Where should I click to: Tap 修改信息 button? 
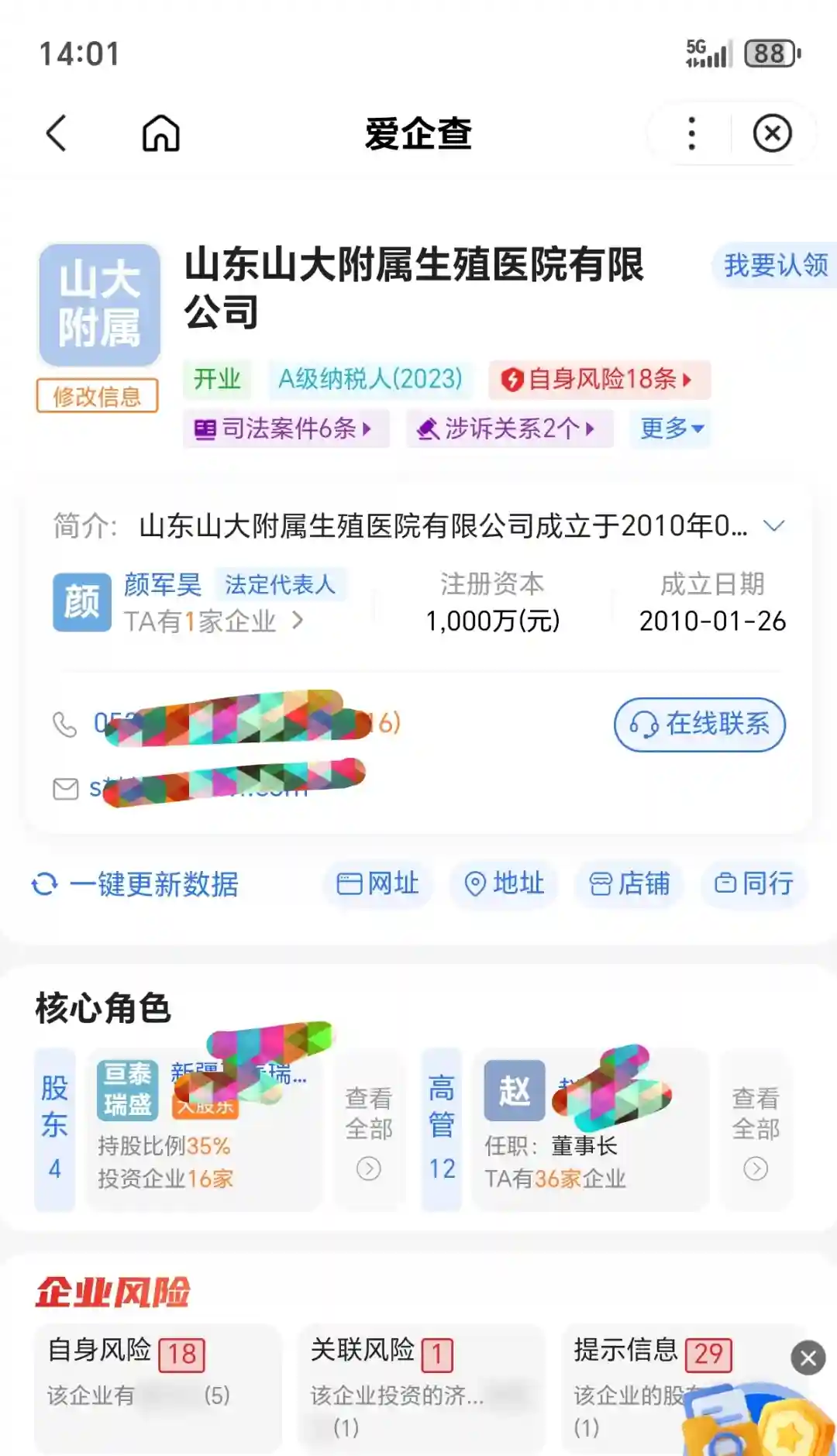98,397
